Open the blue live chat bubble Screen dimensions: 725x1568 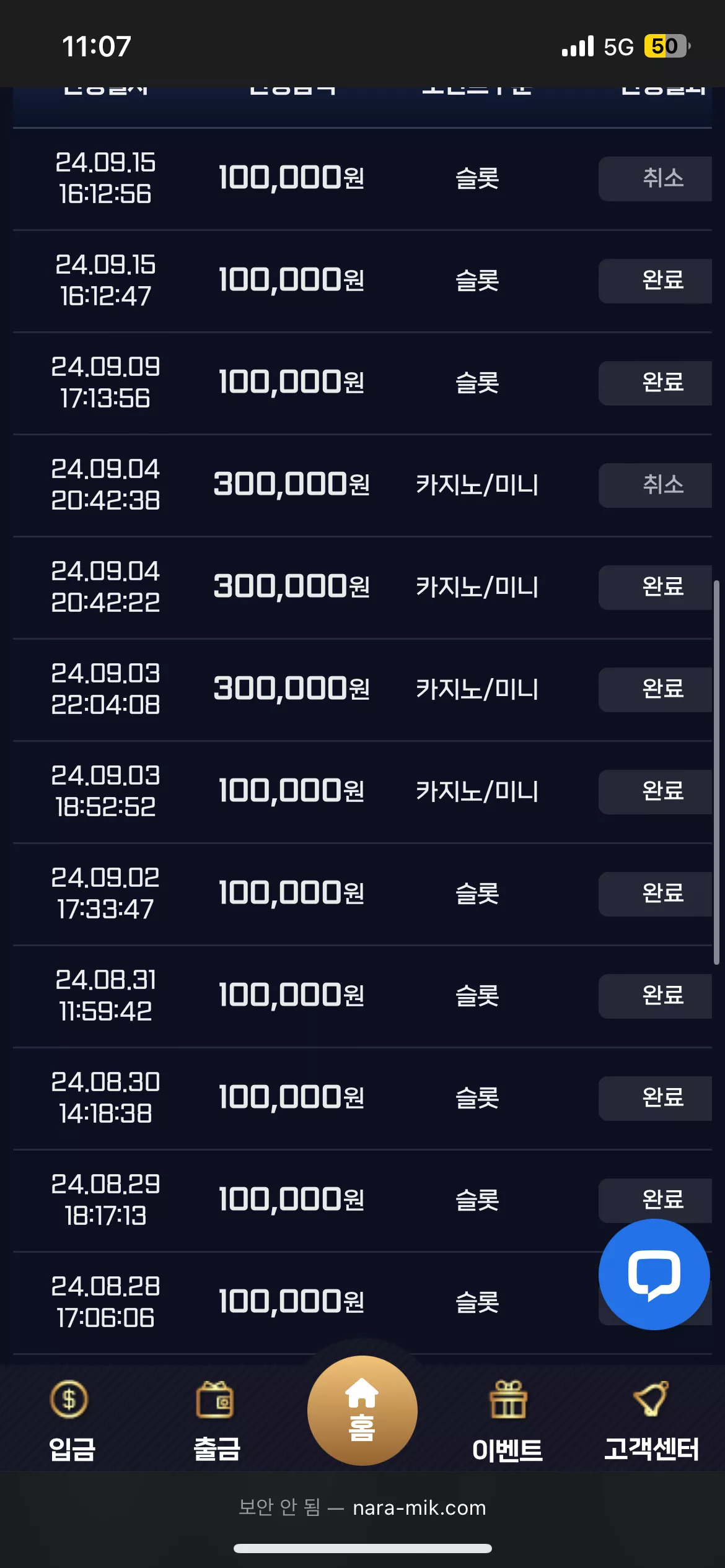(x=654, y=1274)
